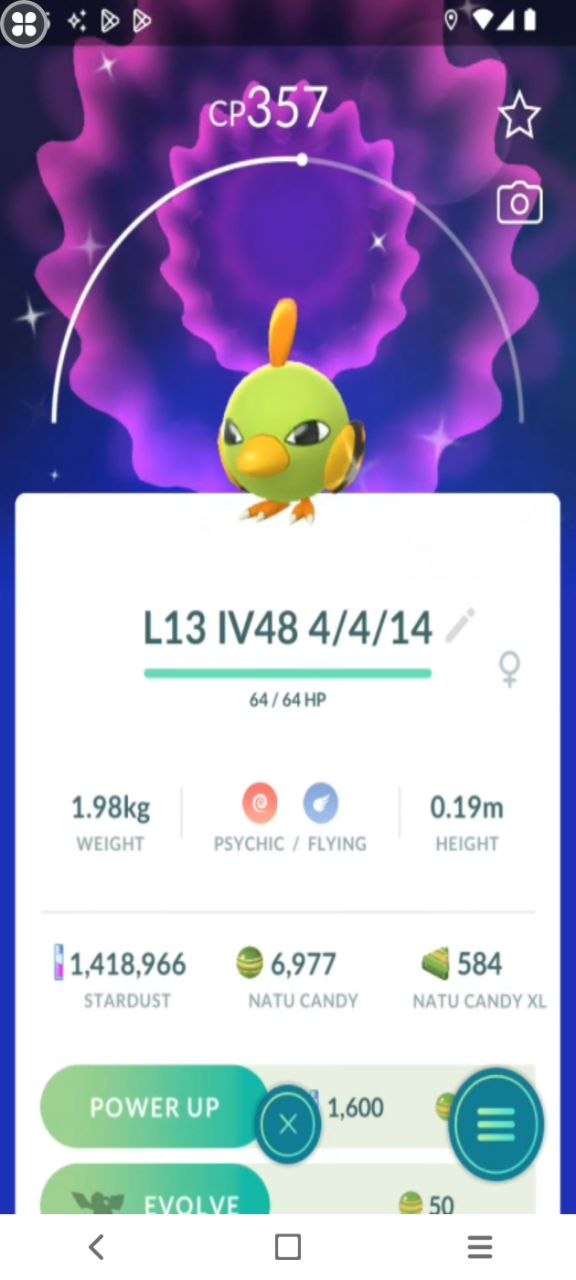Screen dimensions: 576x1280
Task: Edit the nickname with the pencil icon
Action: point(459,626)
